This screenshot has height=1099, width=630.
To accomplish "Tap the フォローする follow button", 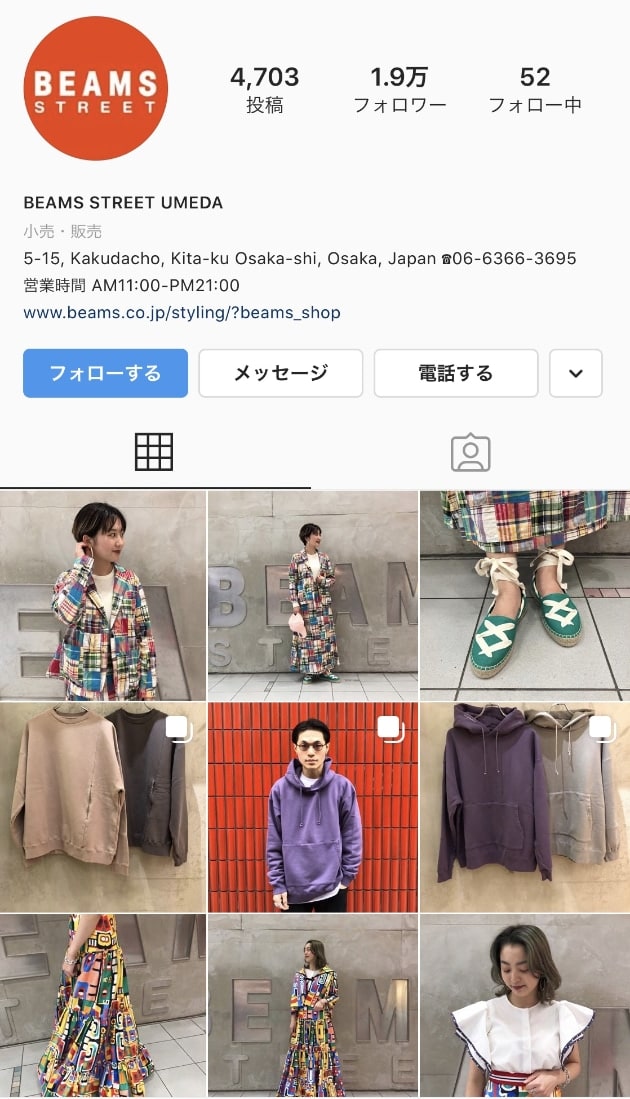I will [x=105, y=373].
